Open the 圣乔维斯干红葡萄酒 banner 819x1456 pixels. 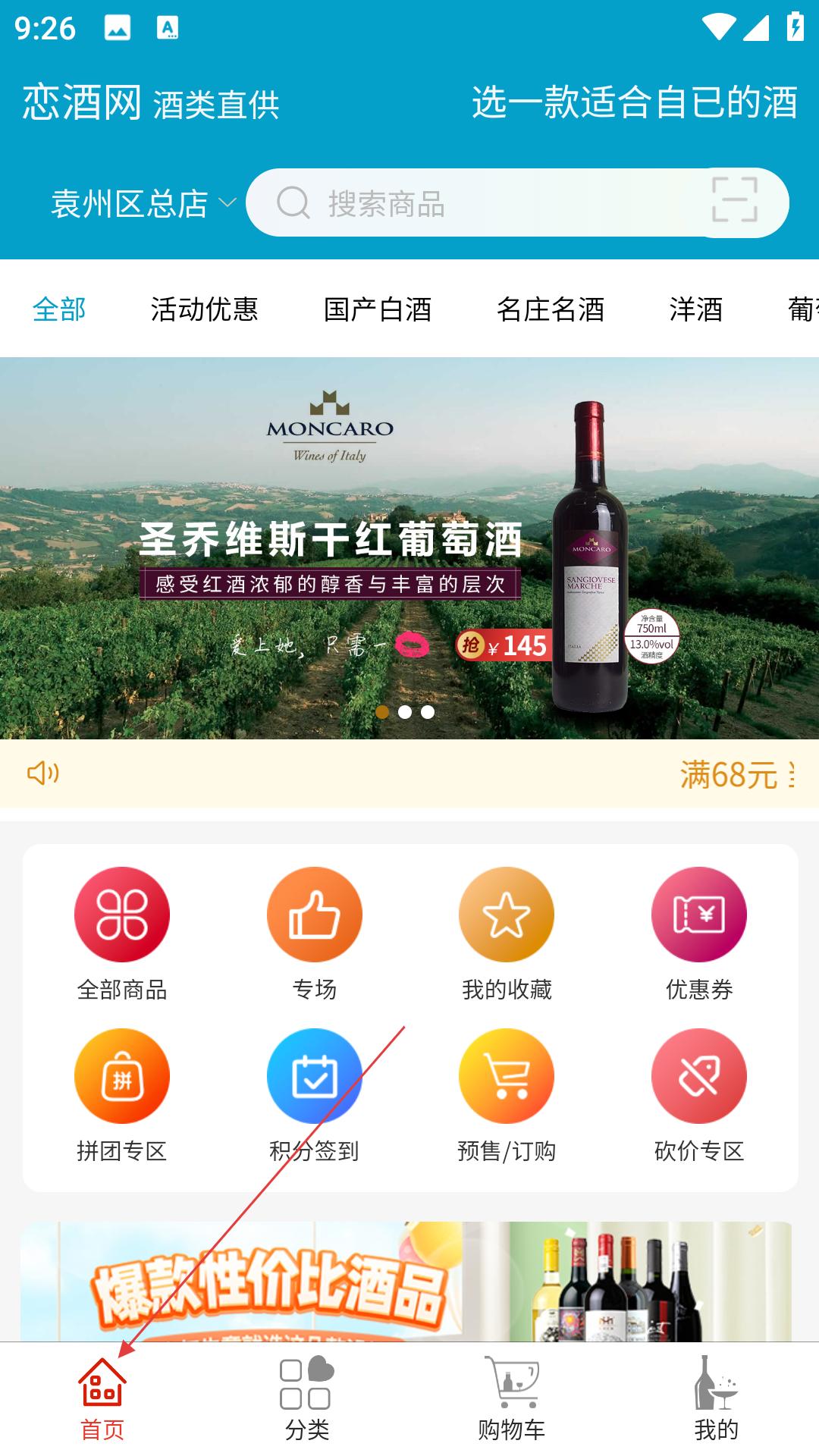pos(409,548)
